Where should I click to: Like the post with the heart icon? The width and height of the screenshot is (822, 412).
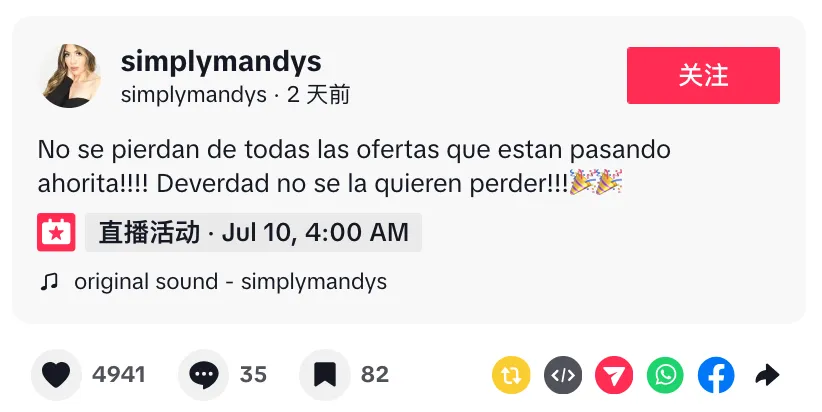point(56,375)
